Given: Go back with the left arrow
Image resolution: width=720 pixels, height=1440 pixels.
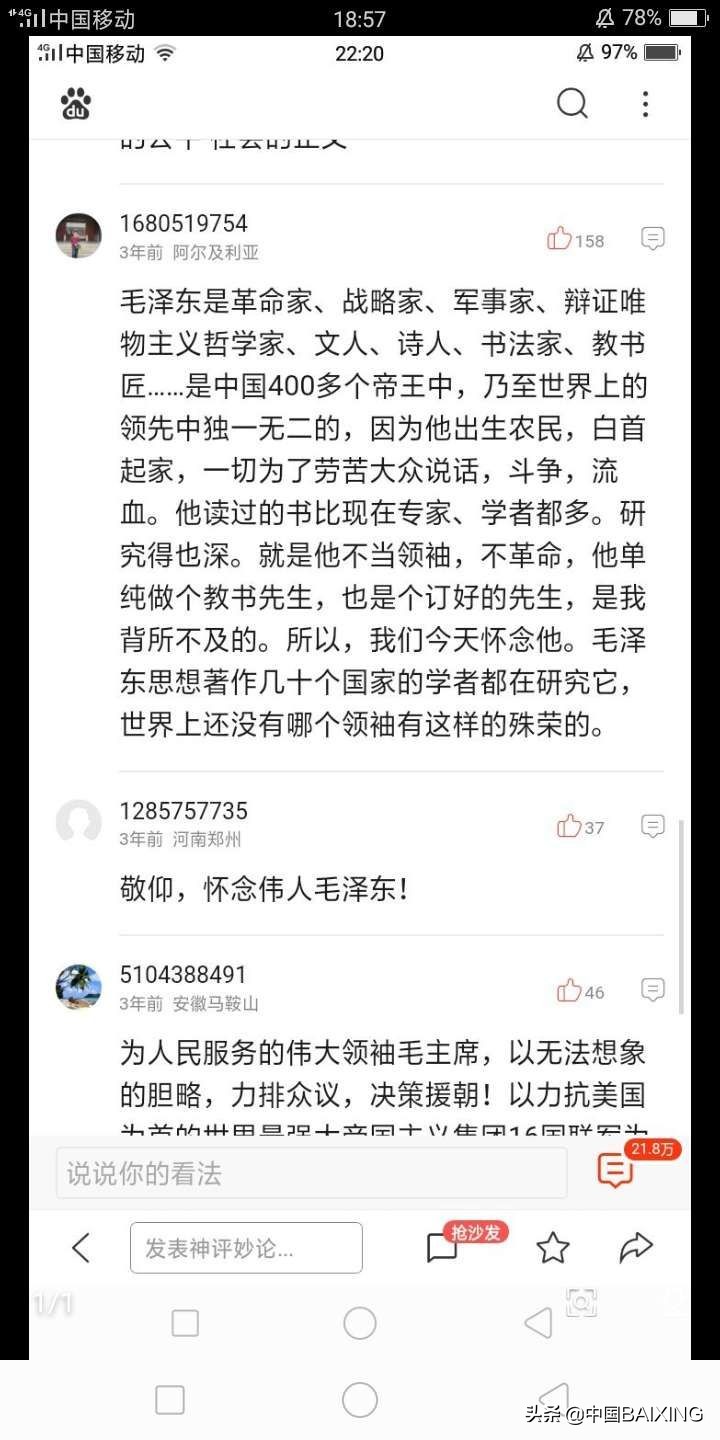Looking at the screenshot, I should 81,1247.
